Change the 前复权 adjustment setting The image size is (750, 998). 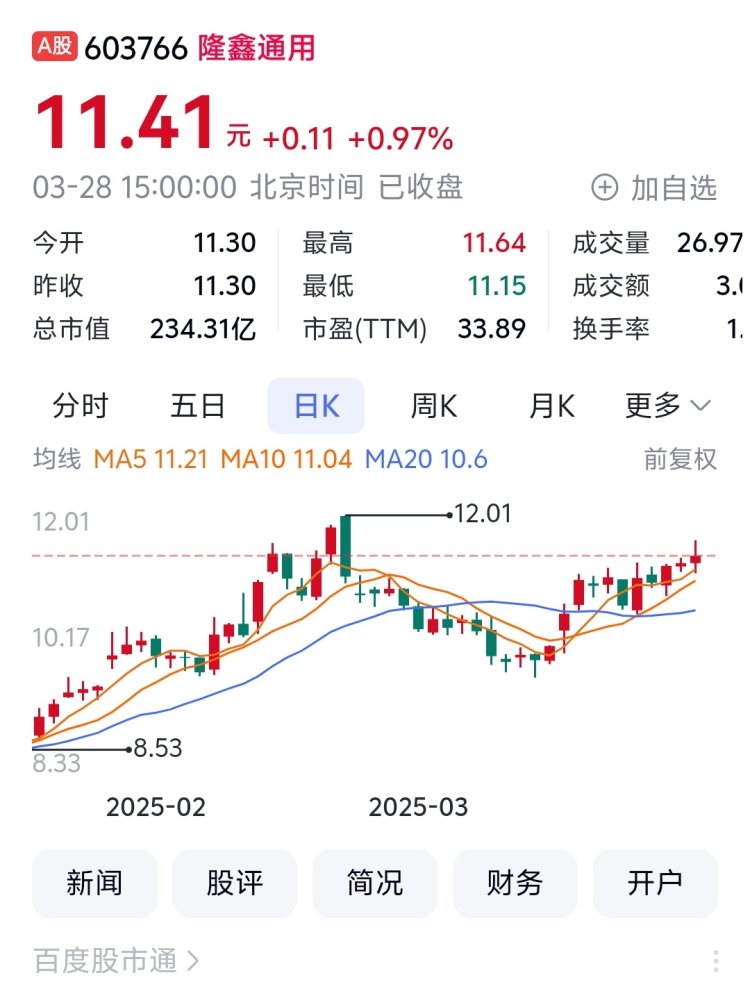point(680,459)
